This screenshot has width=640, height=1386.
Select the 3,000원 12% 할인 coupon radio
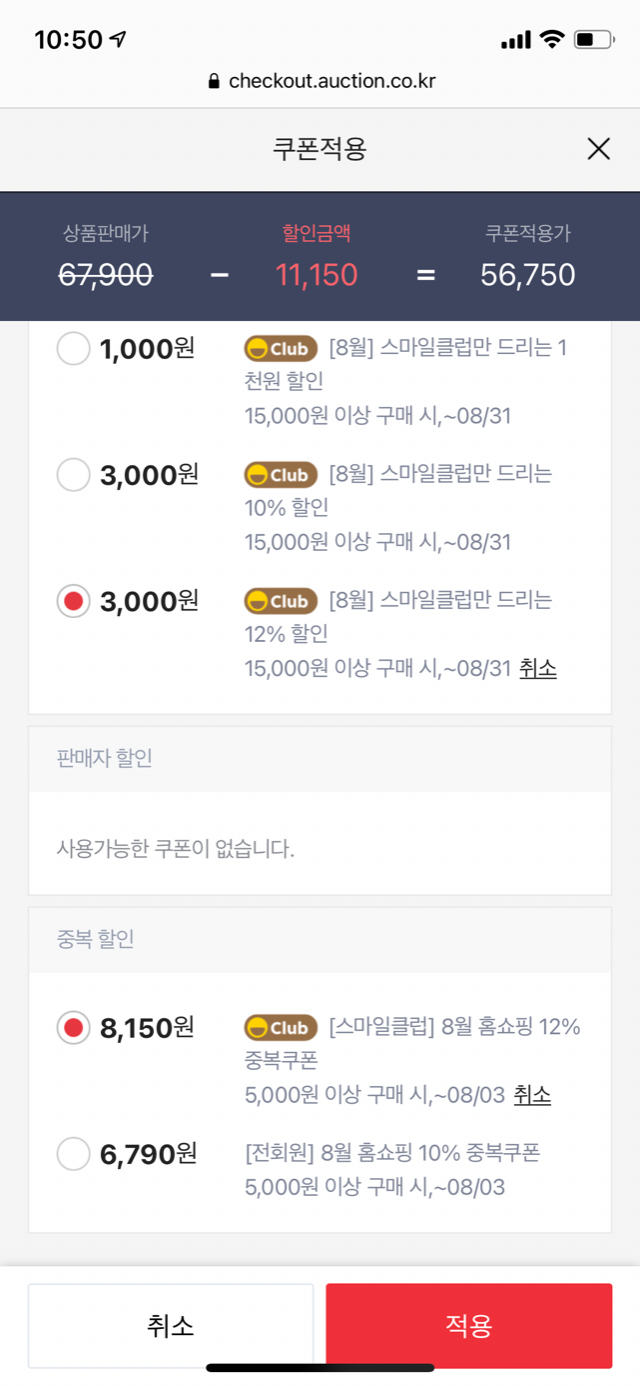[x=74, y=601]
